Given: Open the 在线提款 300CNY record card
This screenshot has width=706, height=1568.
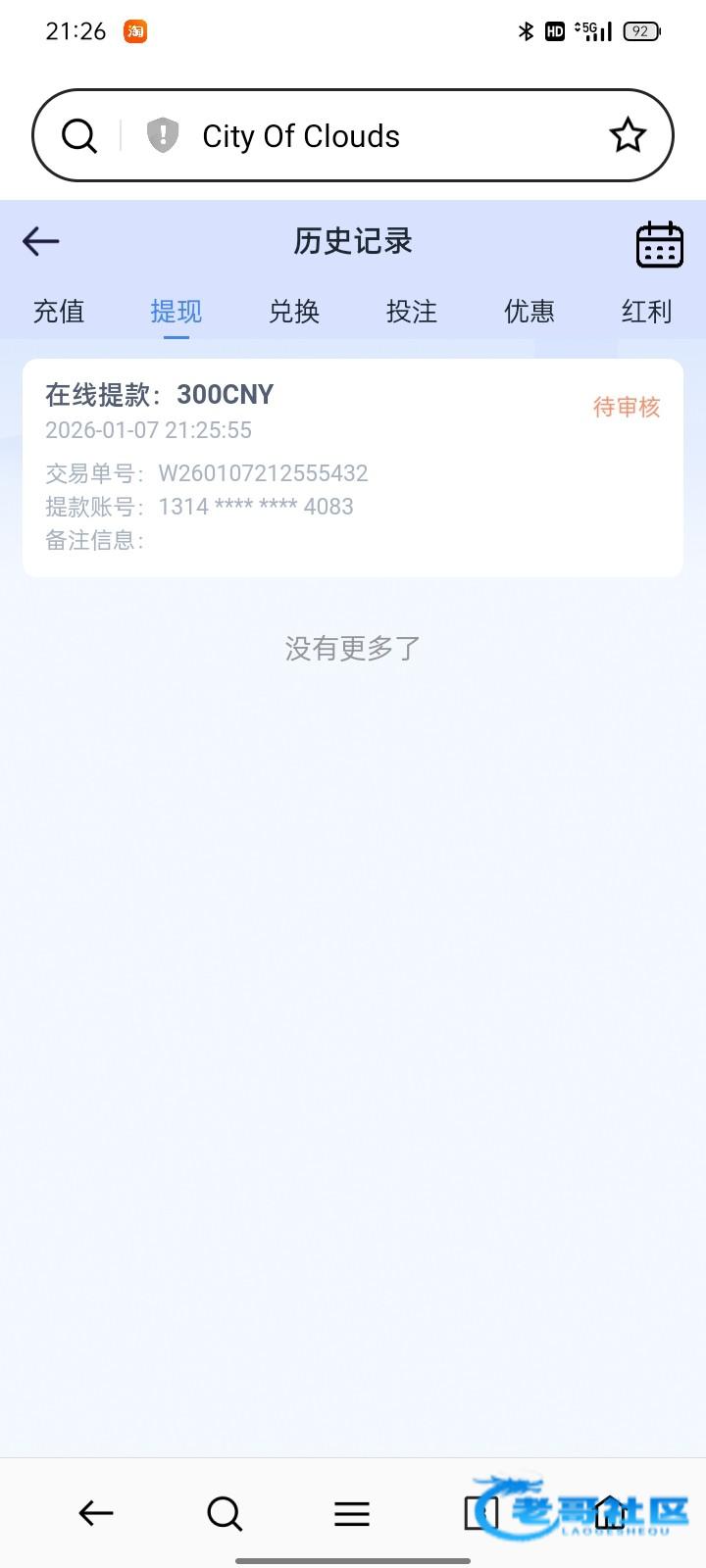Looking at the screenshot, I should coord(352,467).
